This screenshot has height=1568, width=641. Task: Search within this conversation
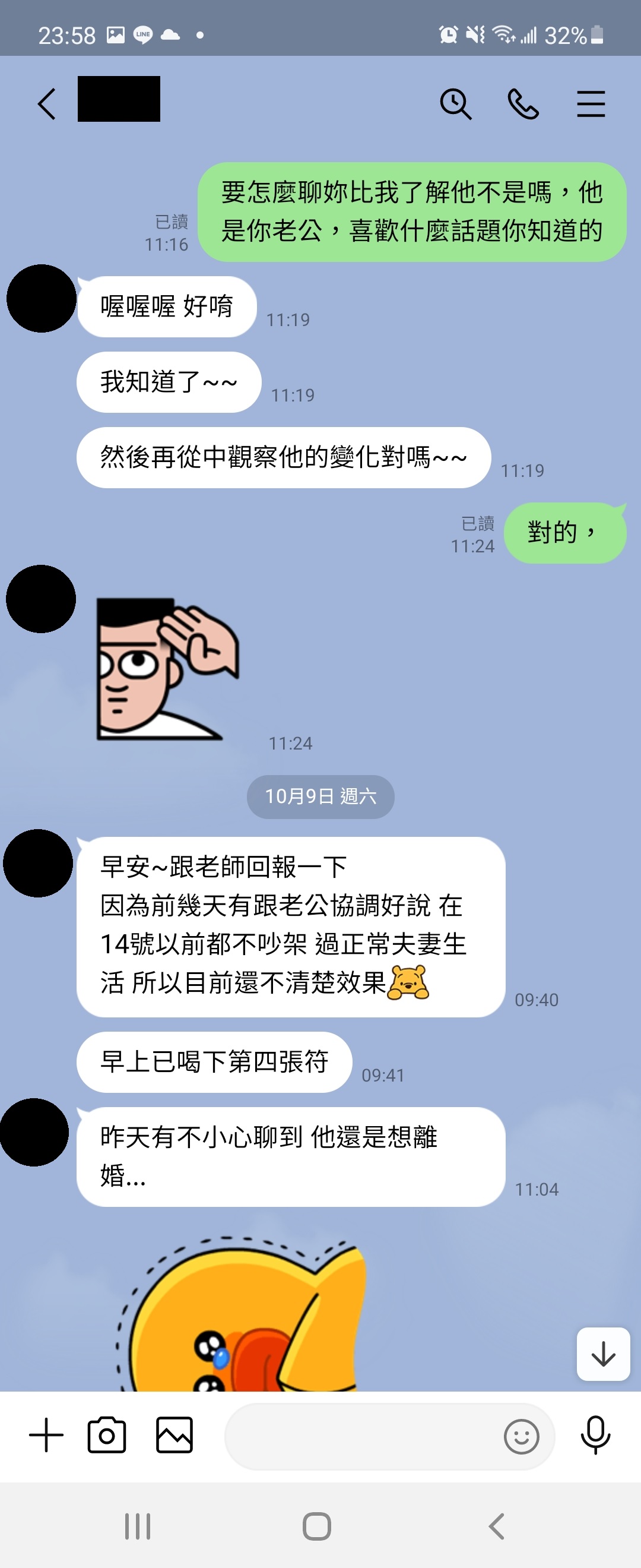point(455,103)
